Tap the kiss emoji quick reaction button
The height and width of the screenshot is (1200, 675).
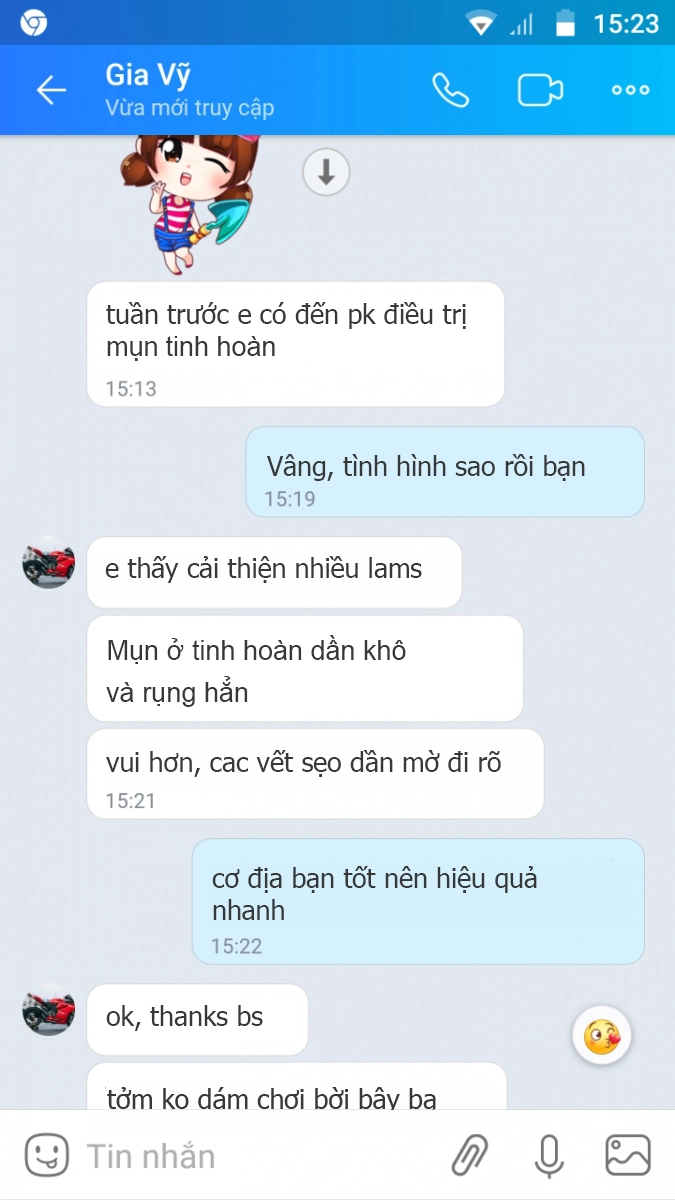602,1036
